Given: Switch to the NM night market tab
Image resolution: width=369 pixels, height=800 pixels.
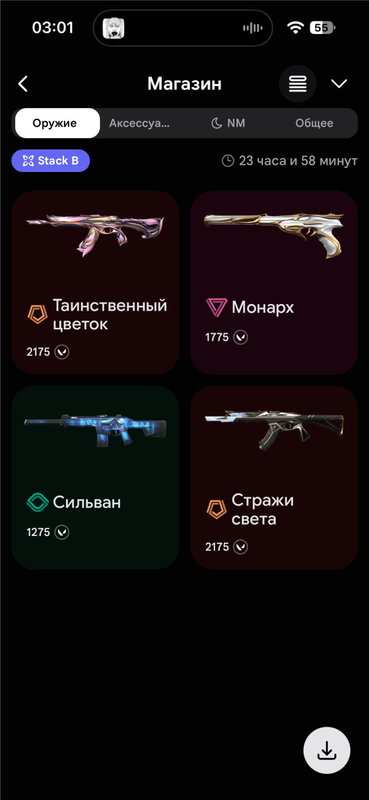Looking at the screenshot, I should point(228,123).
